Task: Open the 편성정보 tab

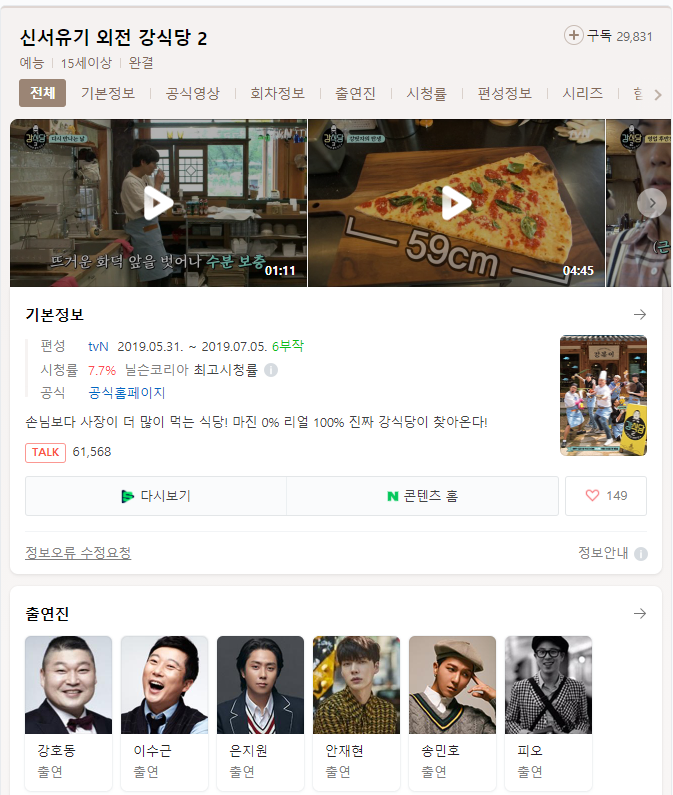Action: [504, 93]
